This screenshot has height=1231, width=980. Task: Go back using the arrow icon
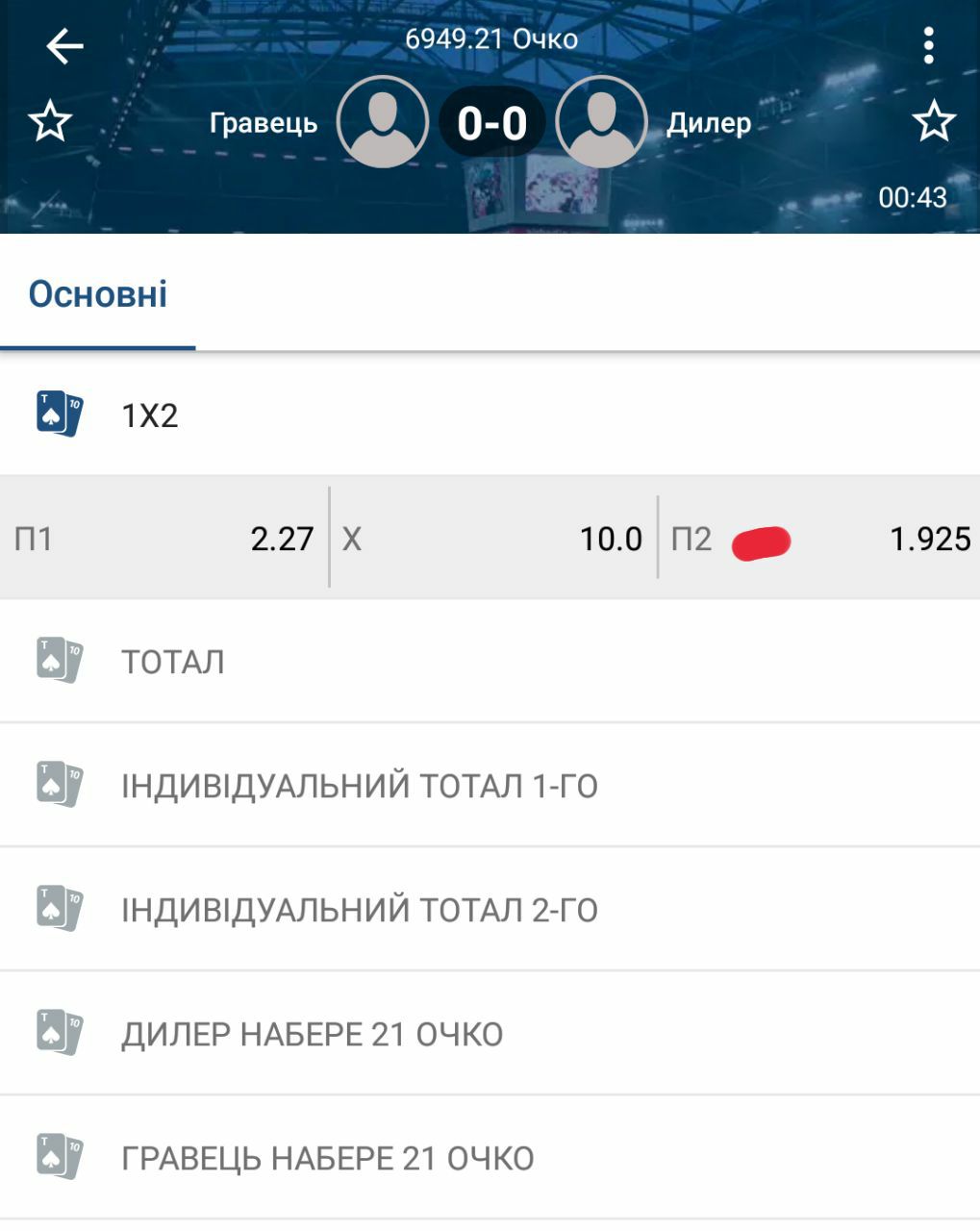coord(64,46)
